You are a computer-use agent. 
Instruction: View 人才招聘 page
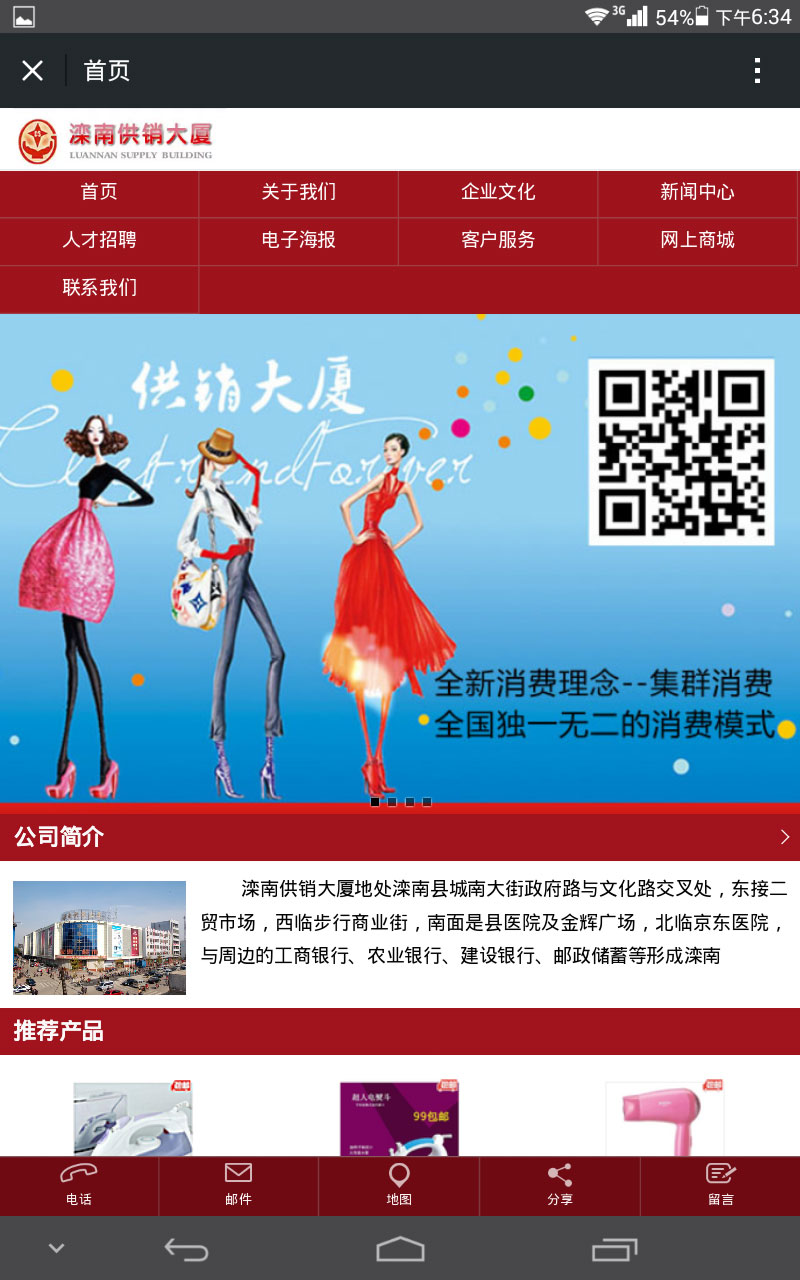click(99, 240)
